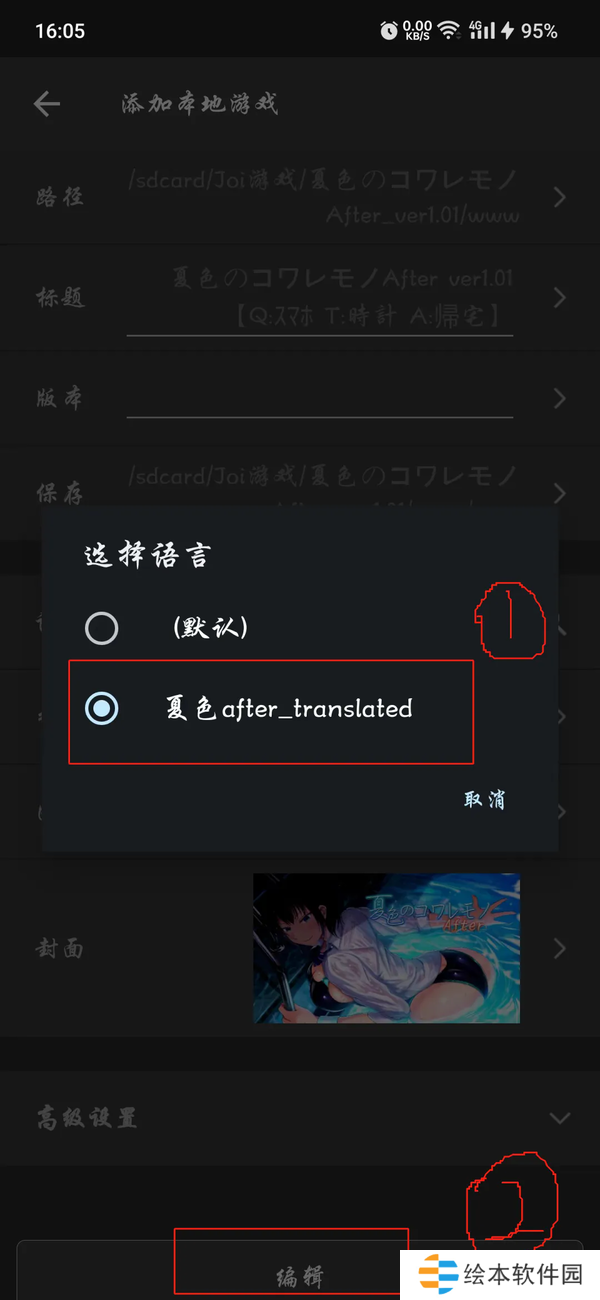Image resolution: width=600 pixels, height=1300 pixels.
Task: Open the 路径 path row
Action: (x=300, y=196)
